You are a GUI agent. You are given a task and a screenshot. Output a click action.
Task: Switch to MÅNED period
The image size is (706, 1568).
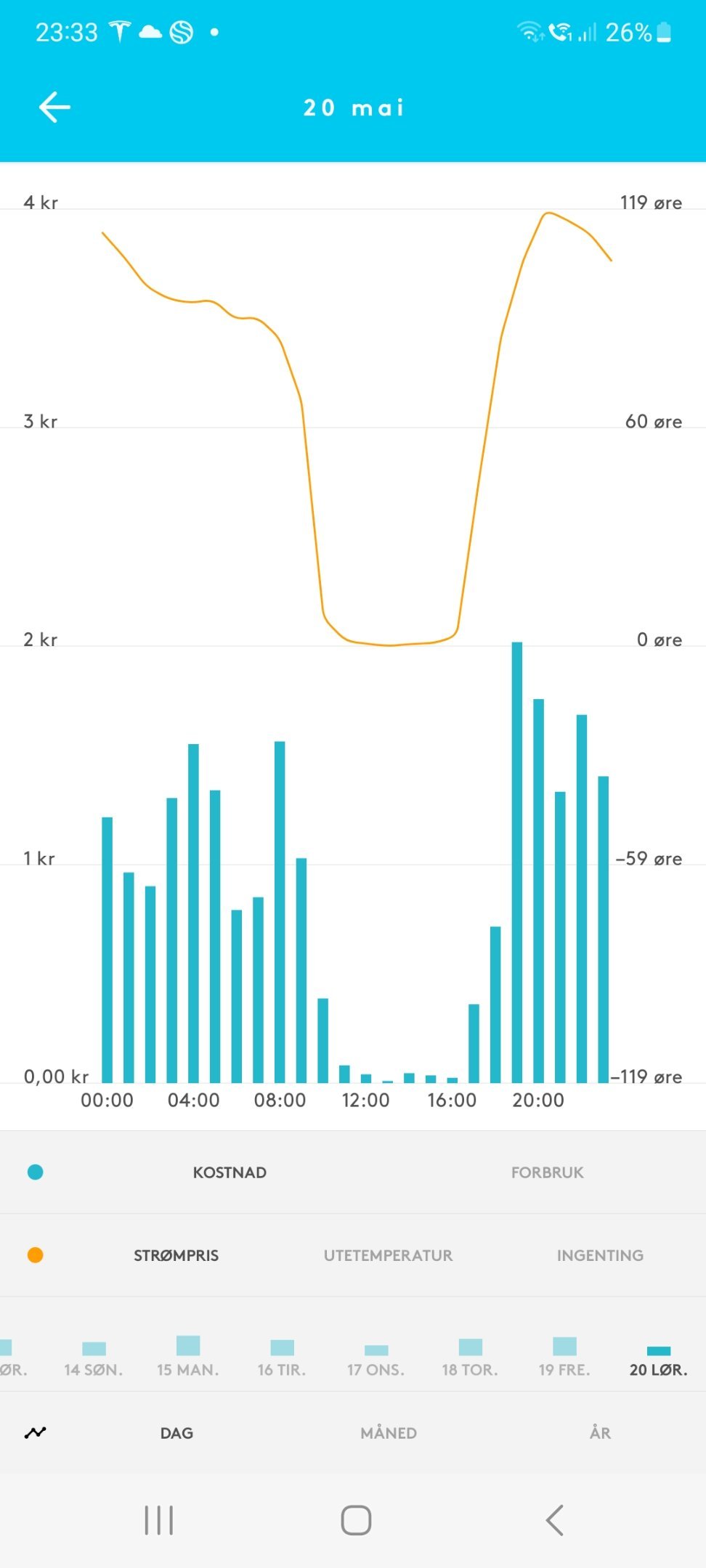(x=389, y=1433)
